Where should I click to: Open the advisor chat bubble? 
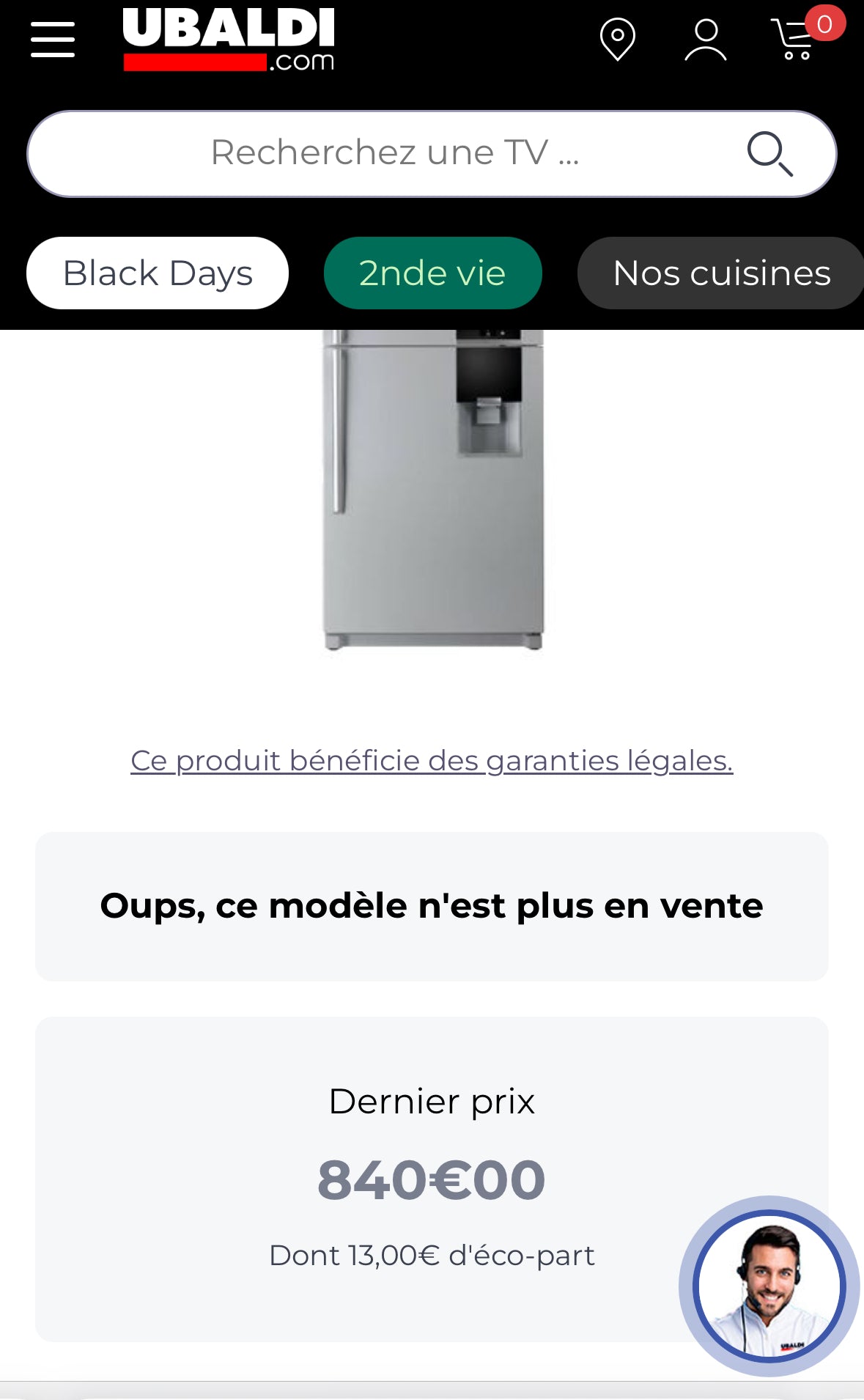[769, 1286]
